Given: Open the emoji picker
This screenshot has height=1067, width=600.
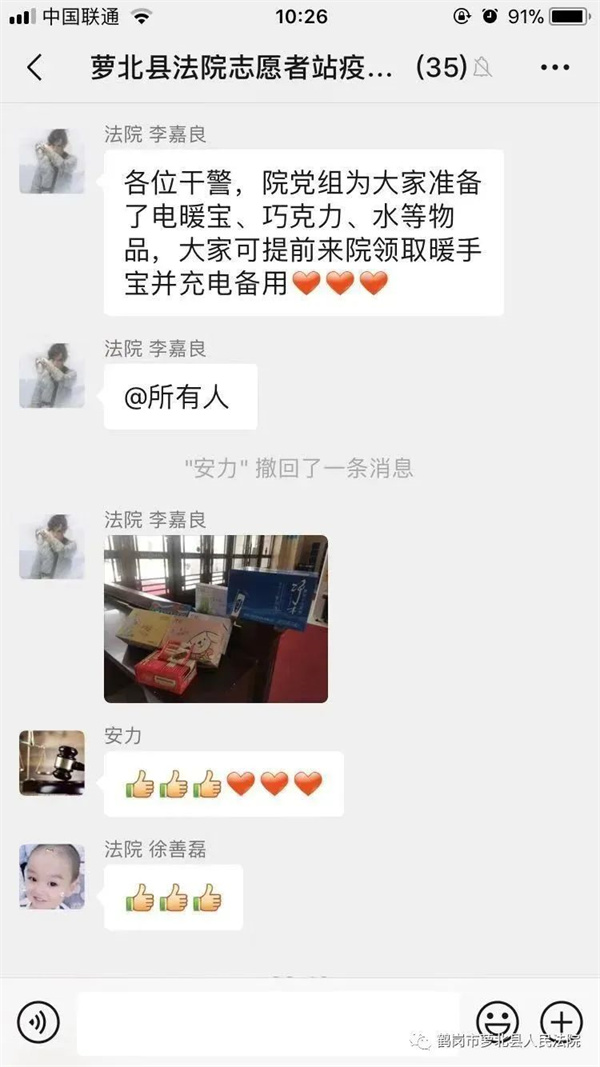Looking at the screenshot, I should point(497,1022).
